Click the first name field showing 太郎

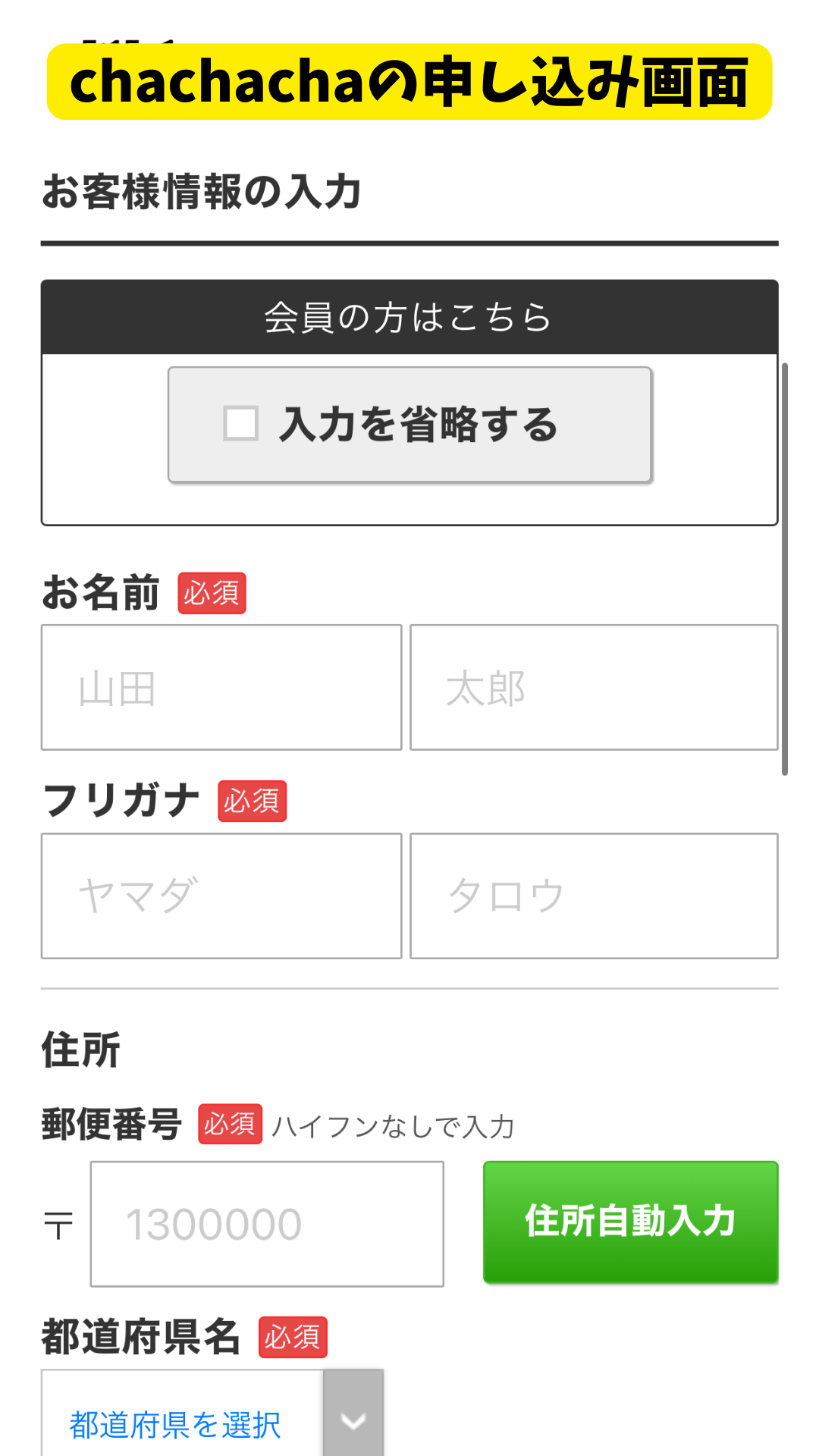coord(593,687)
